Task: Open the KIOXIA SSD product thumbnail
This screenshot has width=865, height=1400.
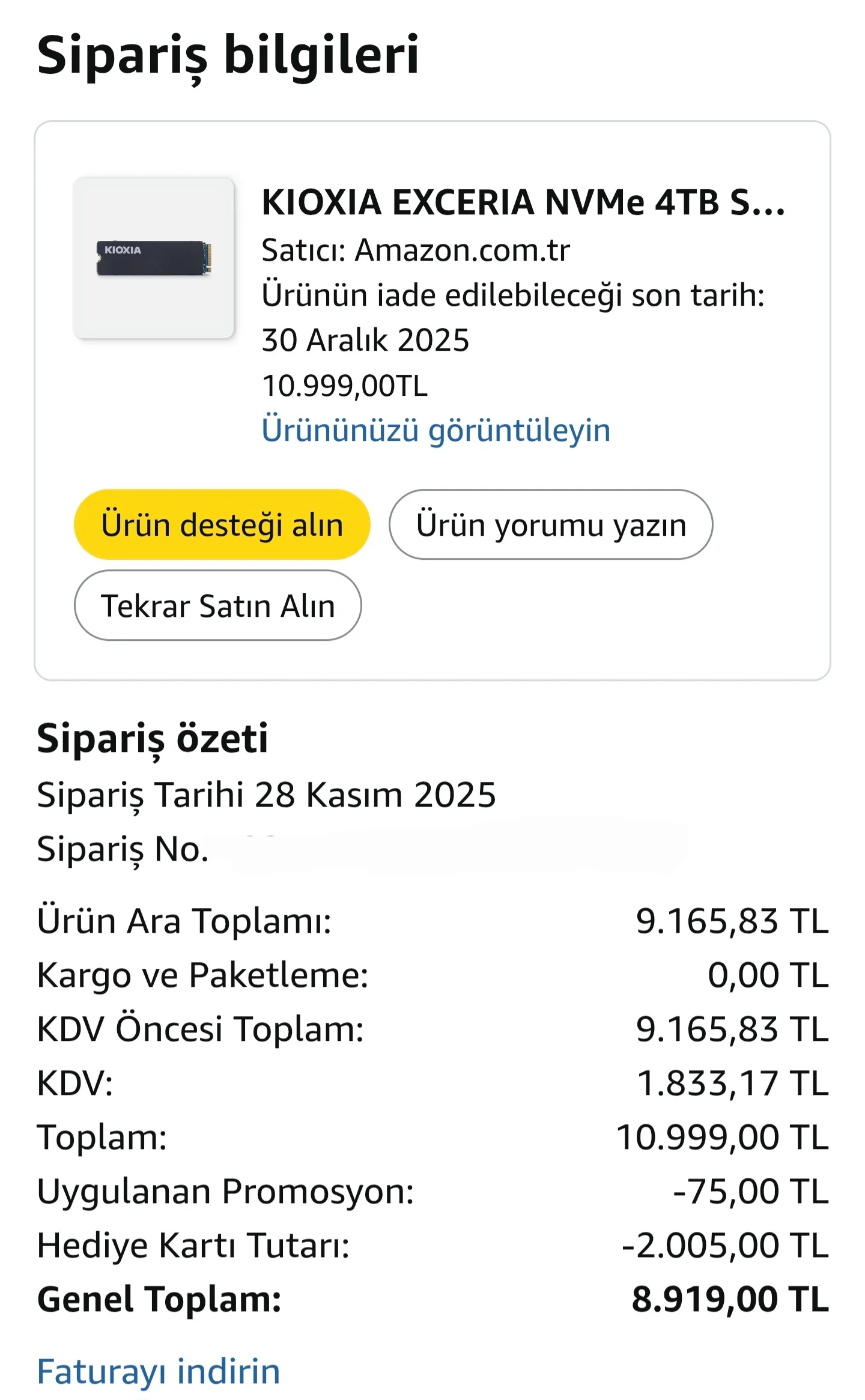Action: coord(152,258)
